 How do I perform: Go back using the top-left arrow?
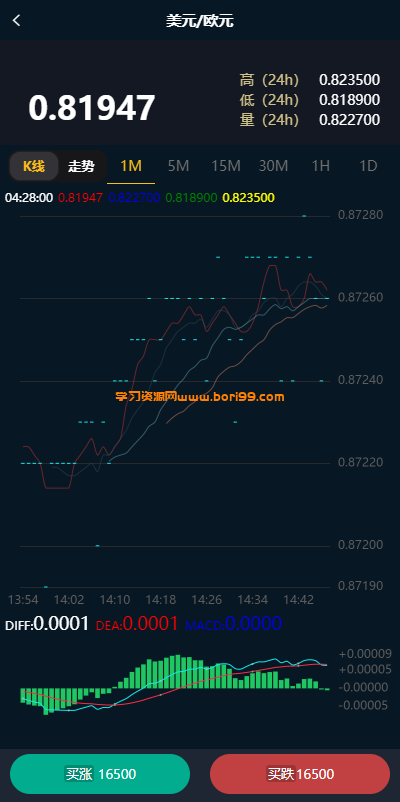pos(17,20)
